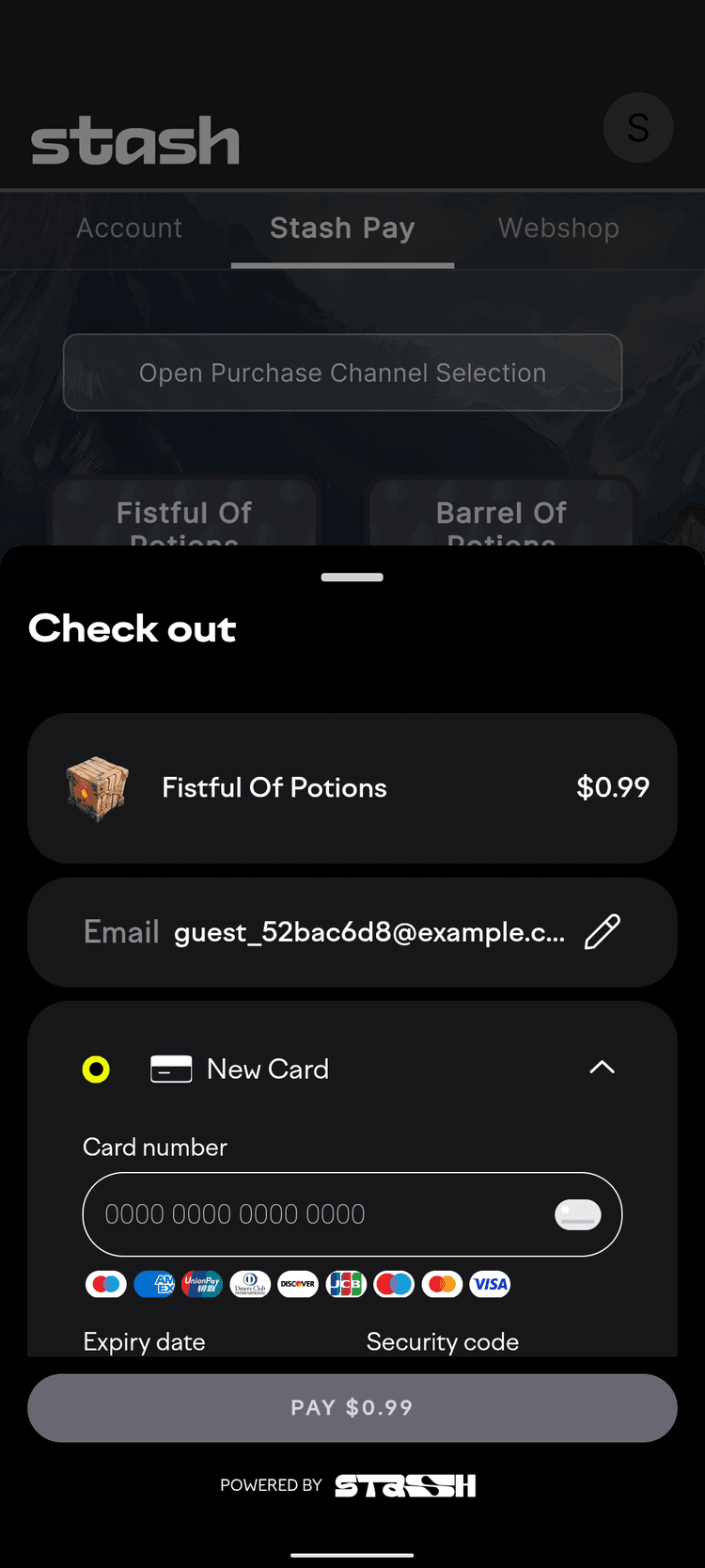Click the S profile avatar button

pyautogui.click(x=638, y=128)
